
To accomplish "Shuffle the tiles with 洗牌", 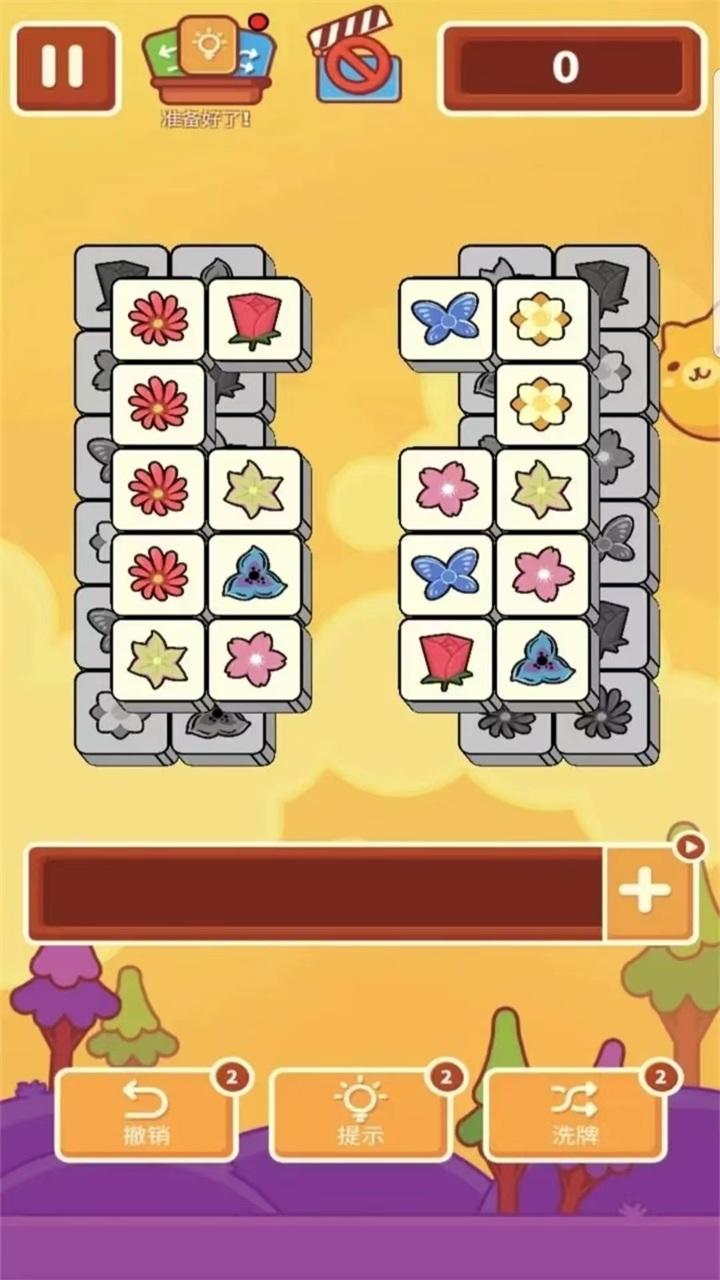I will (575, 1113).
